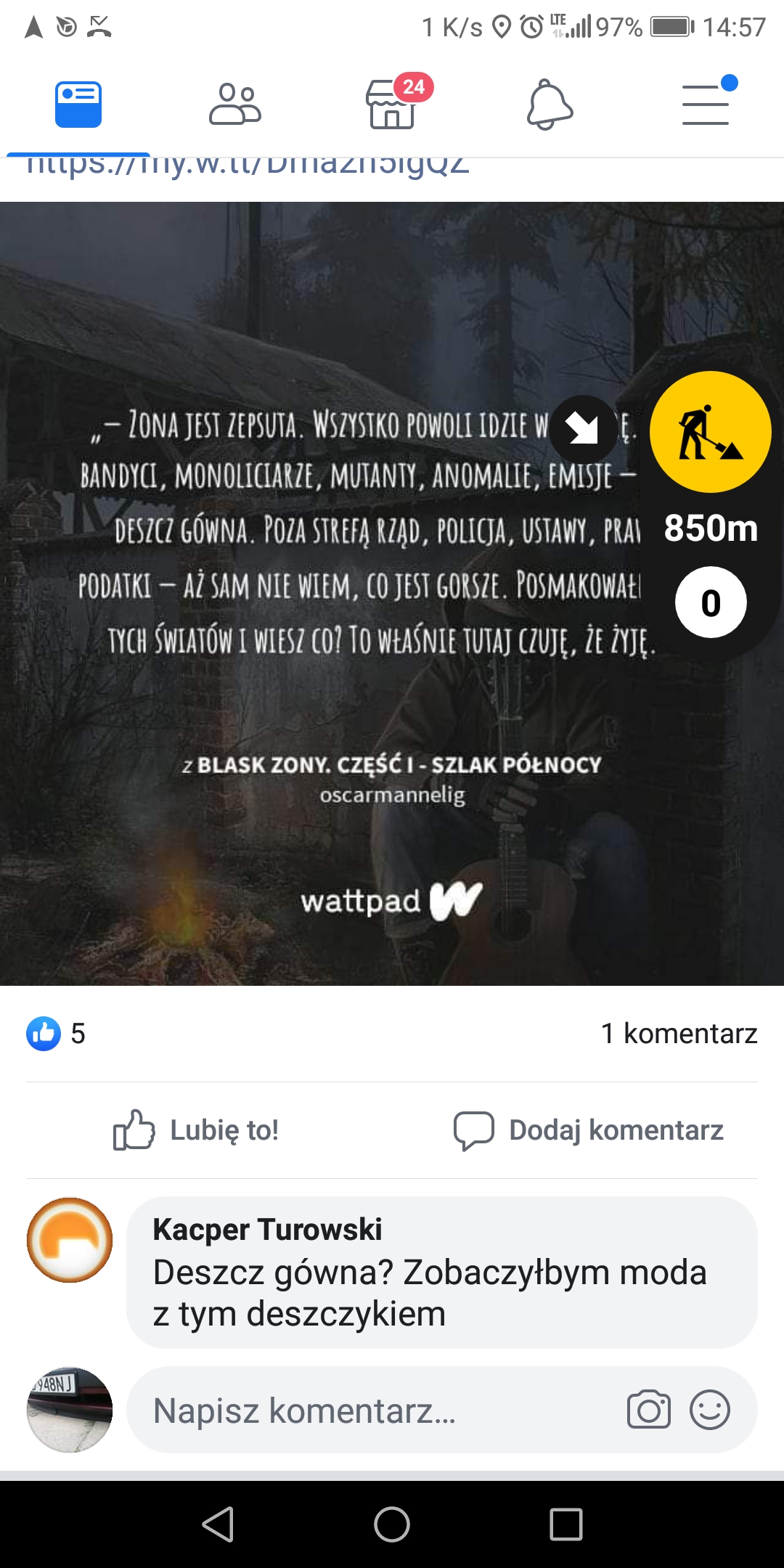The width and height of the screenshot is (784, 1568).
Task: Tap Dodaj komentarz to add a comment
Action: coord(588,1130)
